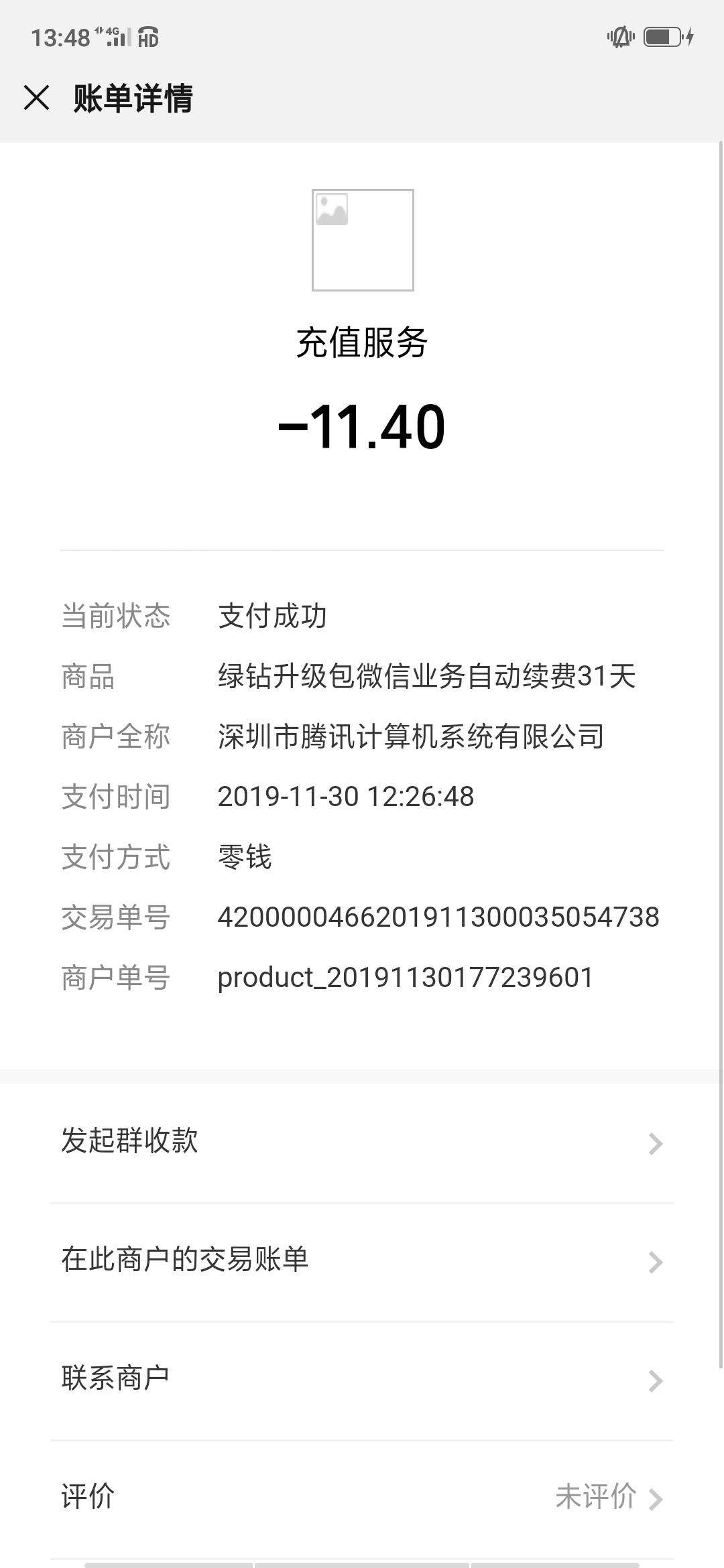Tap the 支付成功 status text
The width and height of the screenshot is (724, 1568).
(x=271, y=617)
